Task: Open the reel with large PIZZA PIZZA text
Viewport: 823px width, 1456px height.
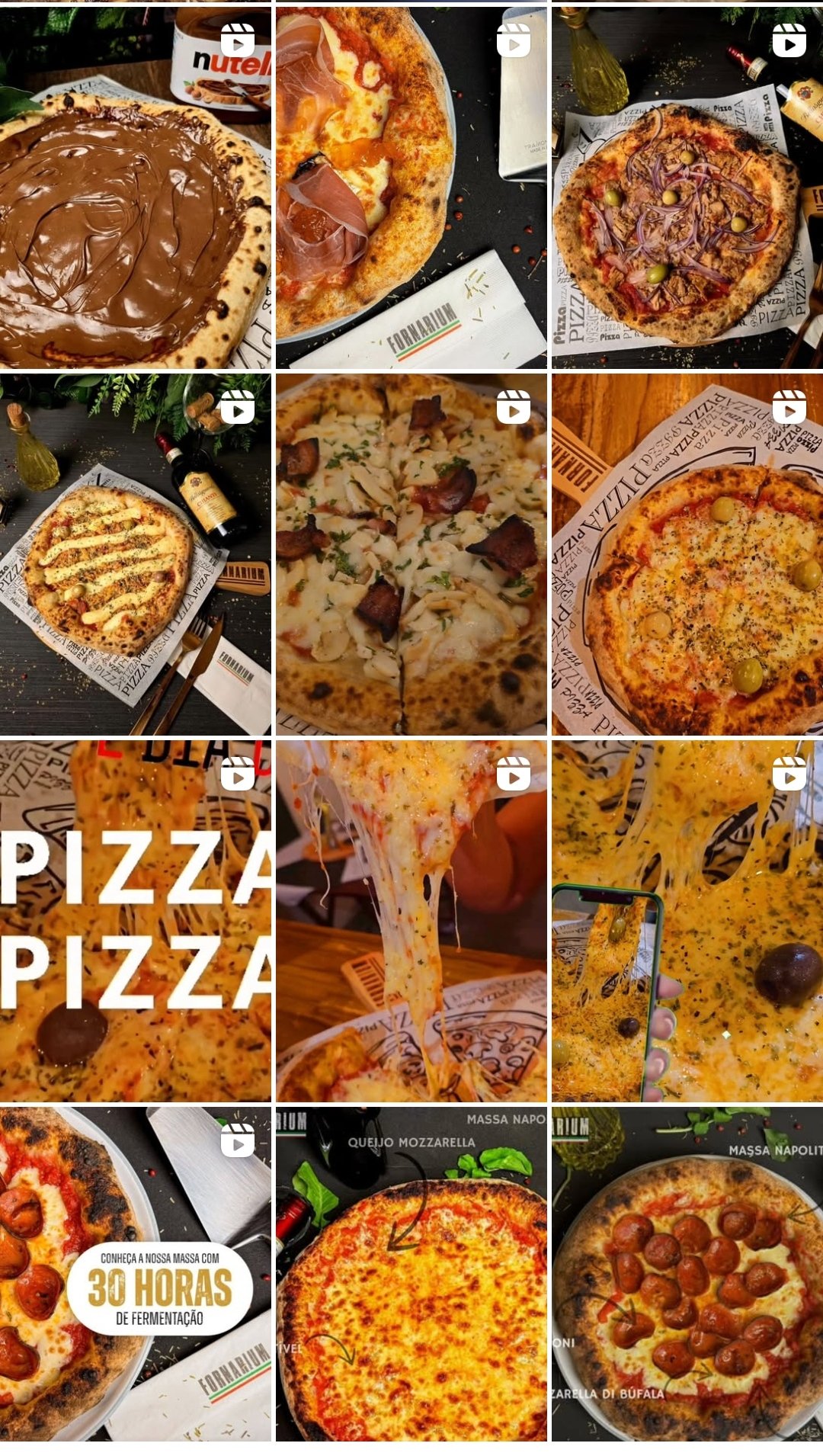Action: pyautogui.click(x=135, y=921)
